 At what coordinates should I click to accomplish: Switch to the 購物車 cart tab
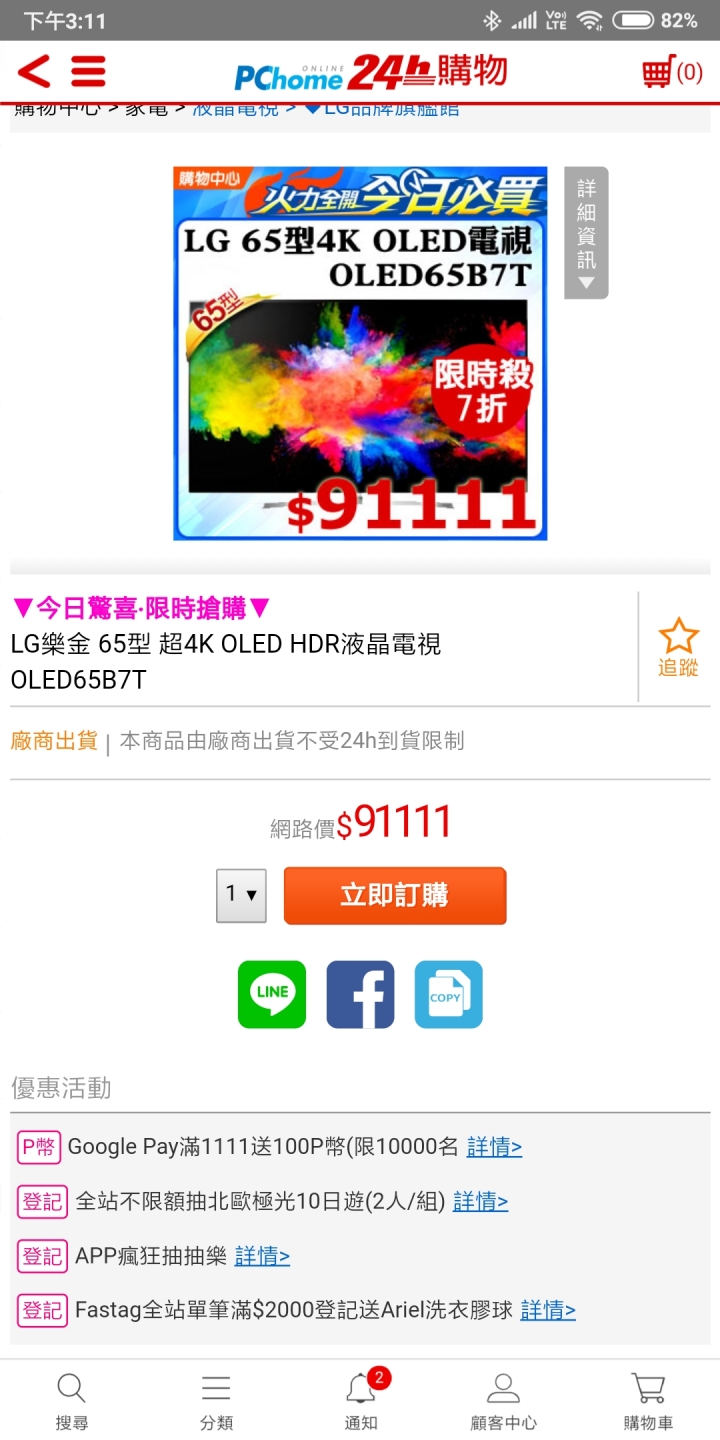click(648, 1400)
